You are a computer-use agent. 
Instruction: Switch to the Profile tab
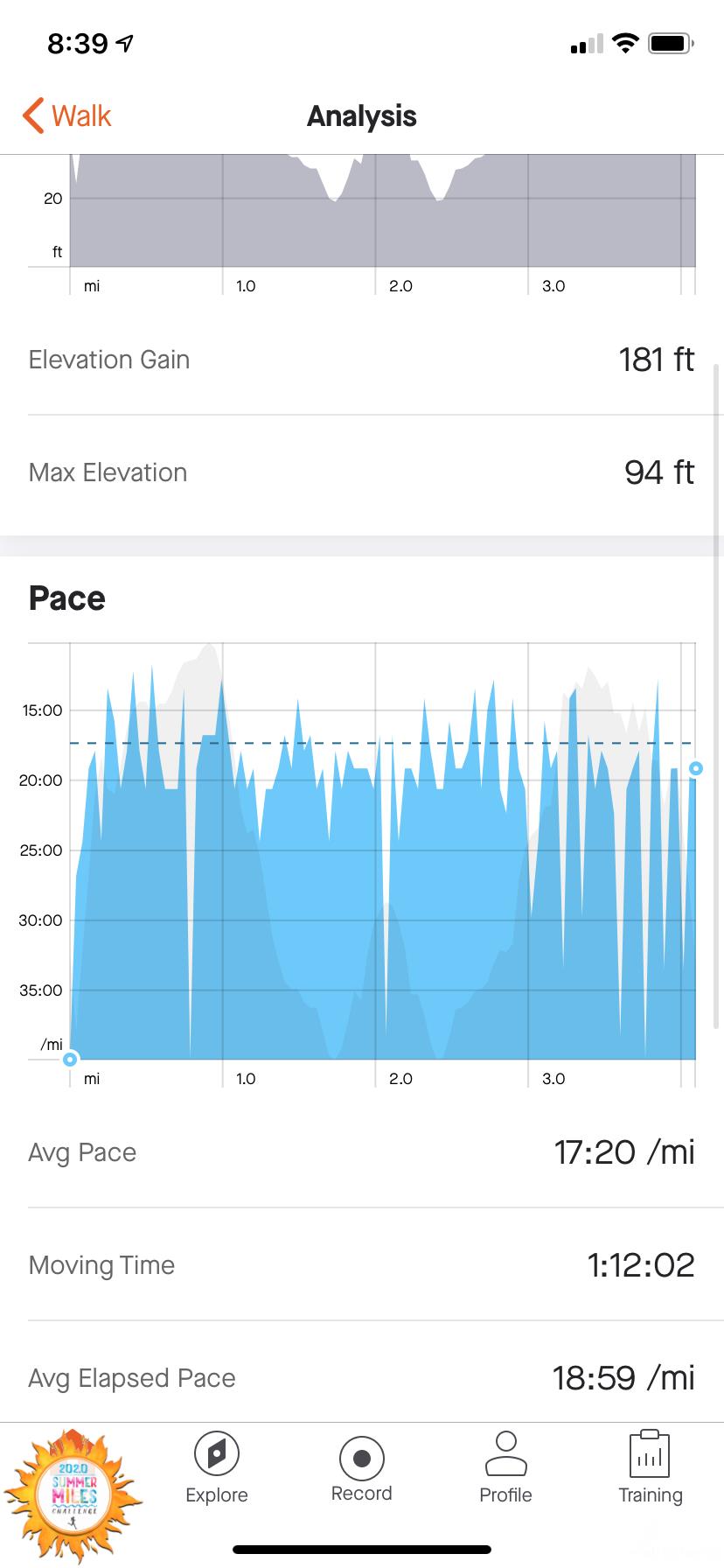click(505, 1469)
